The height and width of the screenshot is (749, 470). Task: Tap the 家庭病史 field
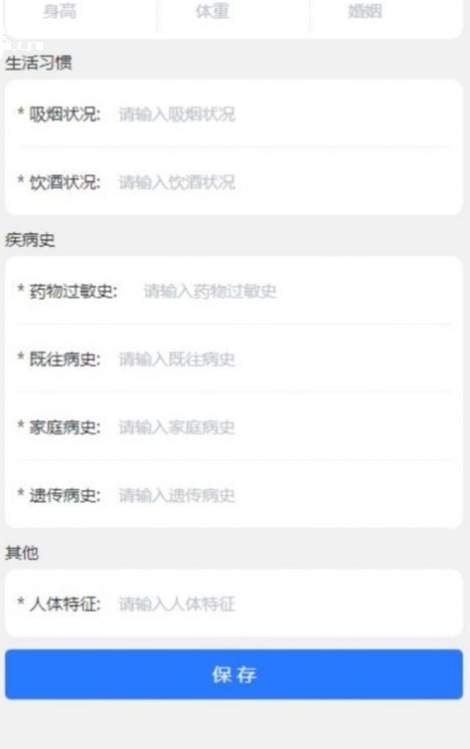pyautogui.click(x=284, y=427)
